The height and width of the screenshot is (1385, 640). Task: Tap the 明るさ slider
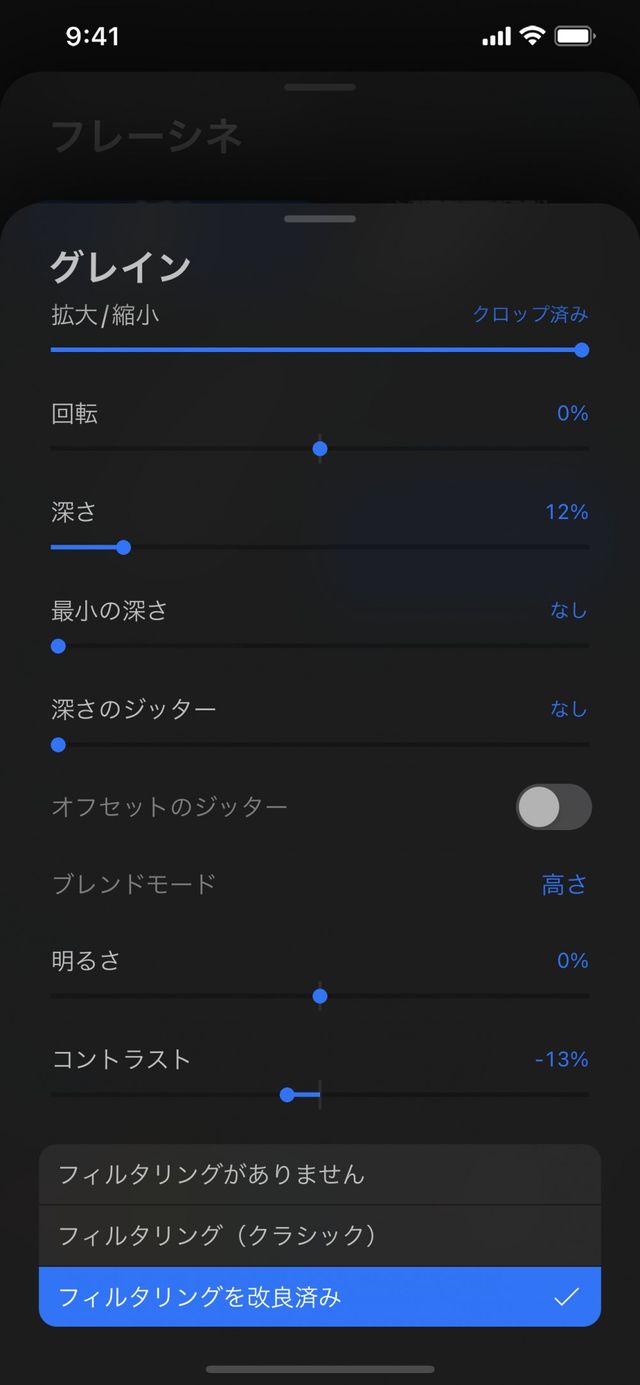[x=320, y=996]
